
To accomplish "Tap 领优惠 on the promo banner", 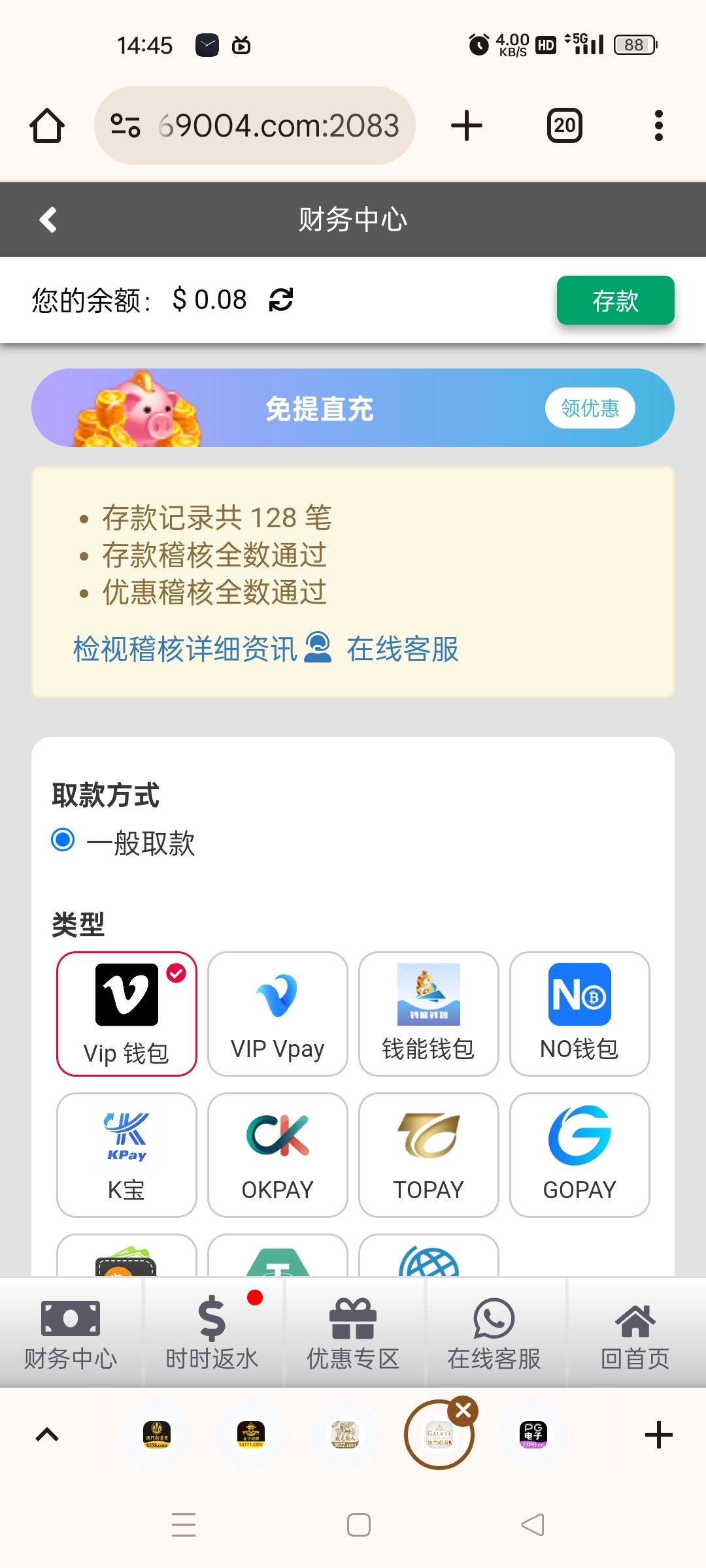I will click(590, 407).
